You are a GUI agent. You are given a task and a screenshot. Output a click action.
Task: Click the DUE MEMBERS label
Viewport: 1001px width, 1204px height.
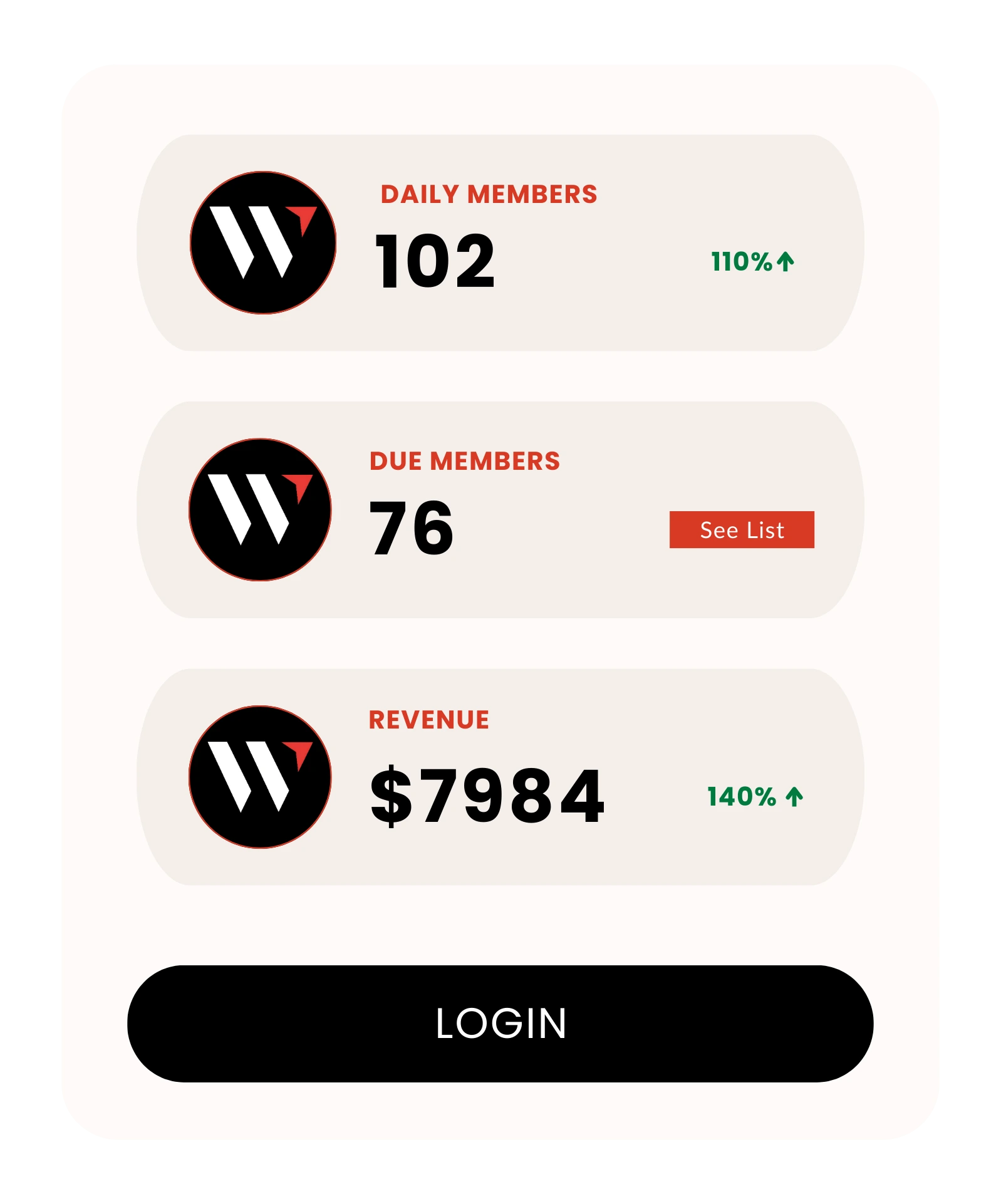click(467, 461)
